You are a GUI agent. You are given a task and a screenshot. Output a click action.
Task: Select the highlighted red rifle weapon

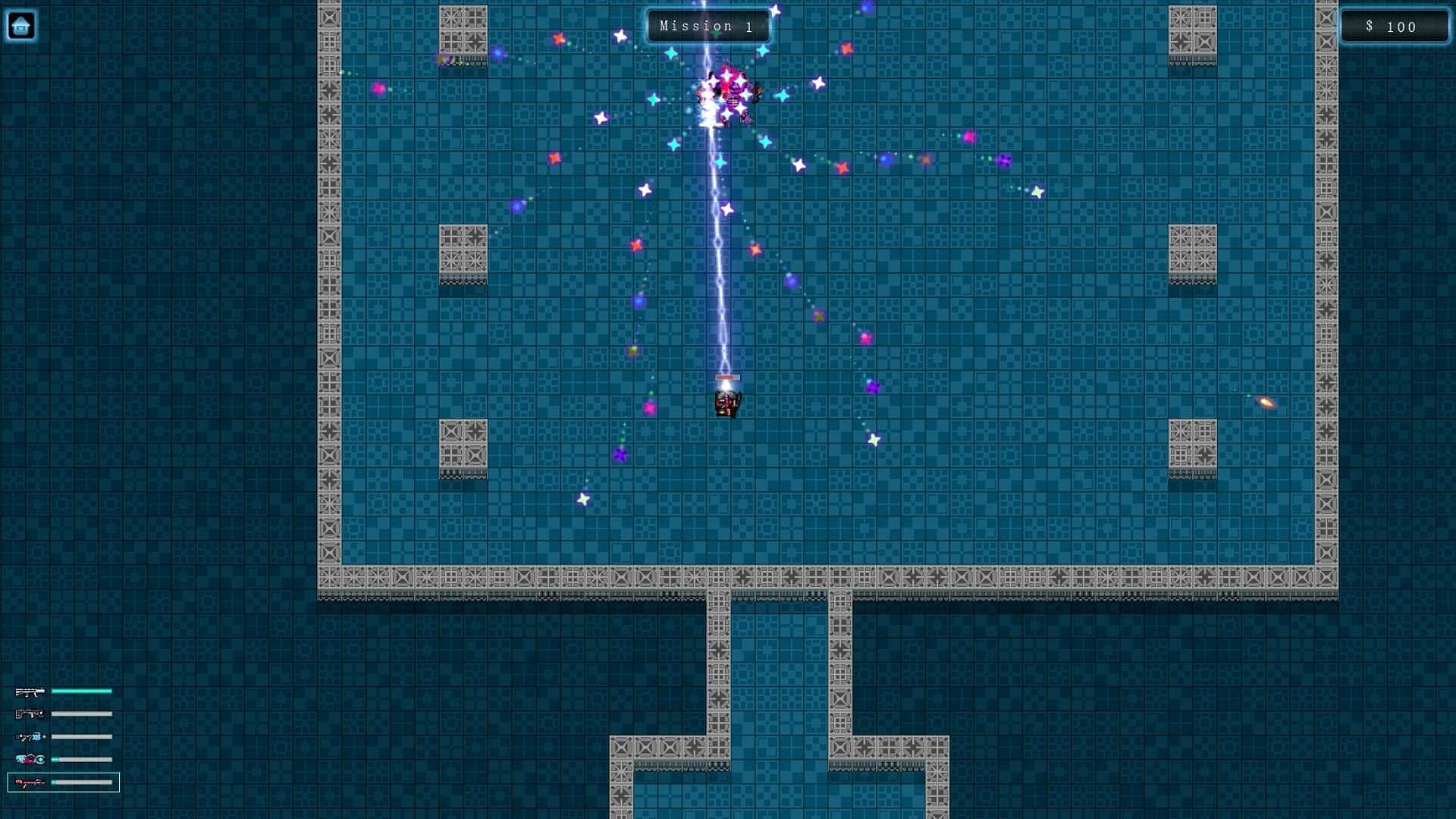click(30, 782)
